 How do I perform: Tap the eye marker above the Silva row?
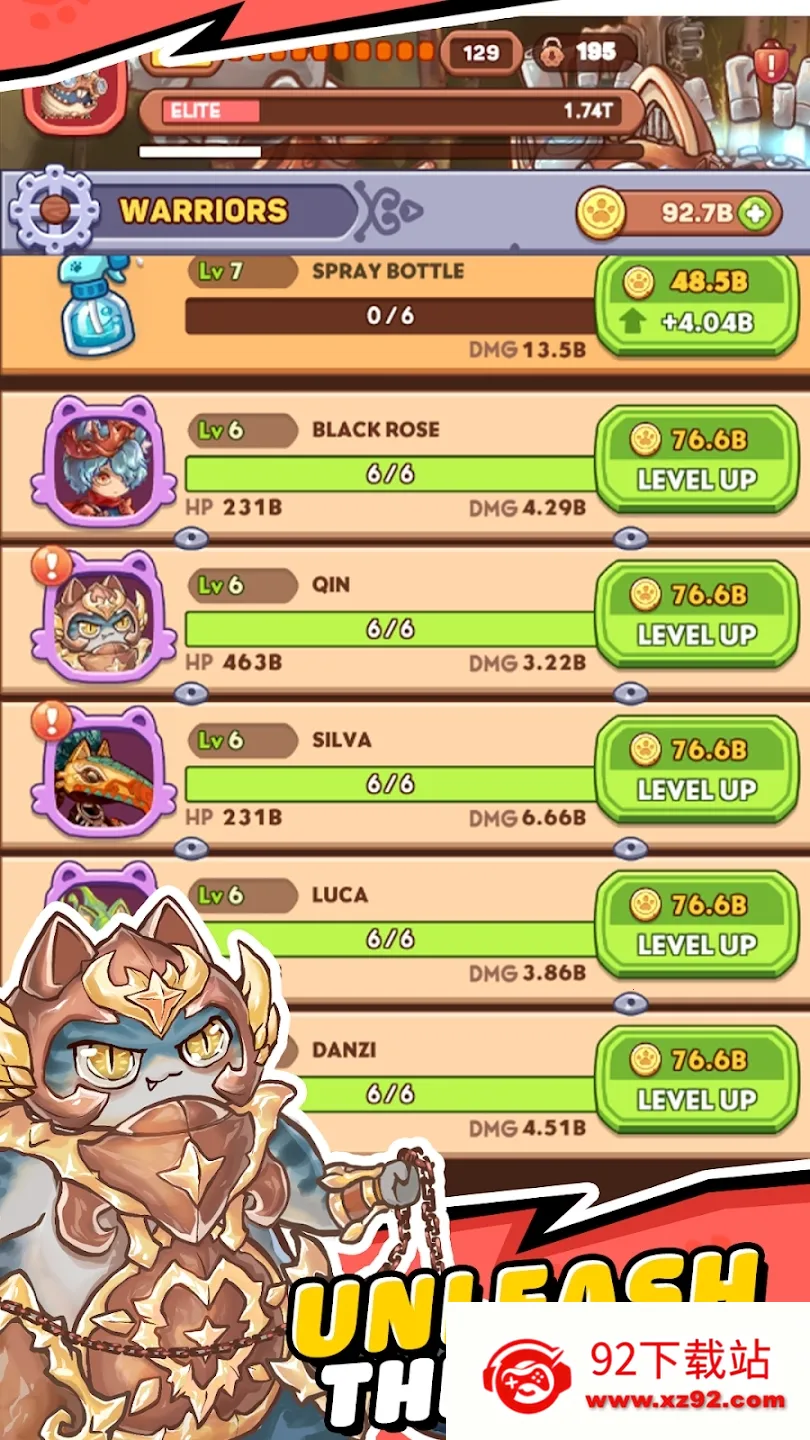coord(191,692)
